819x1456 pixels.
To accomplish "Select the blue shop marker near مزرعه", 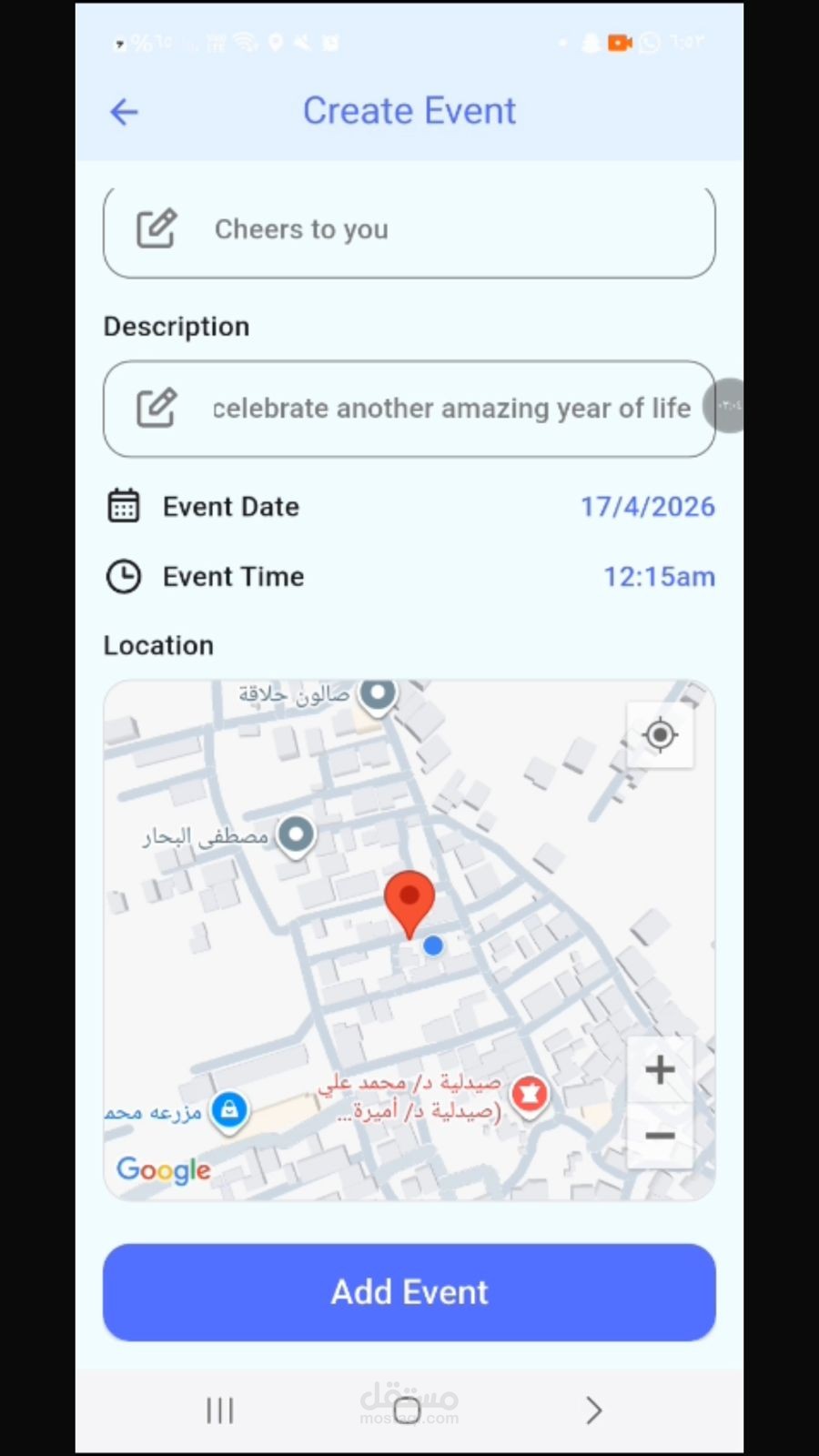I will 229,1109.
